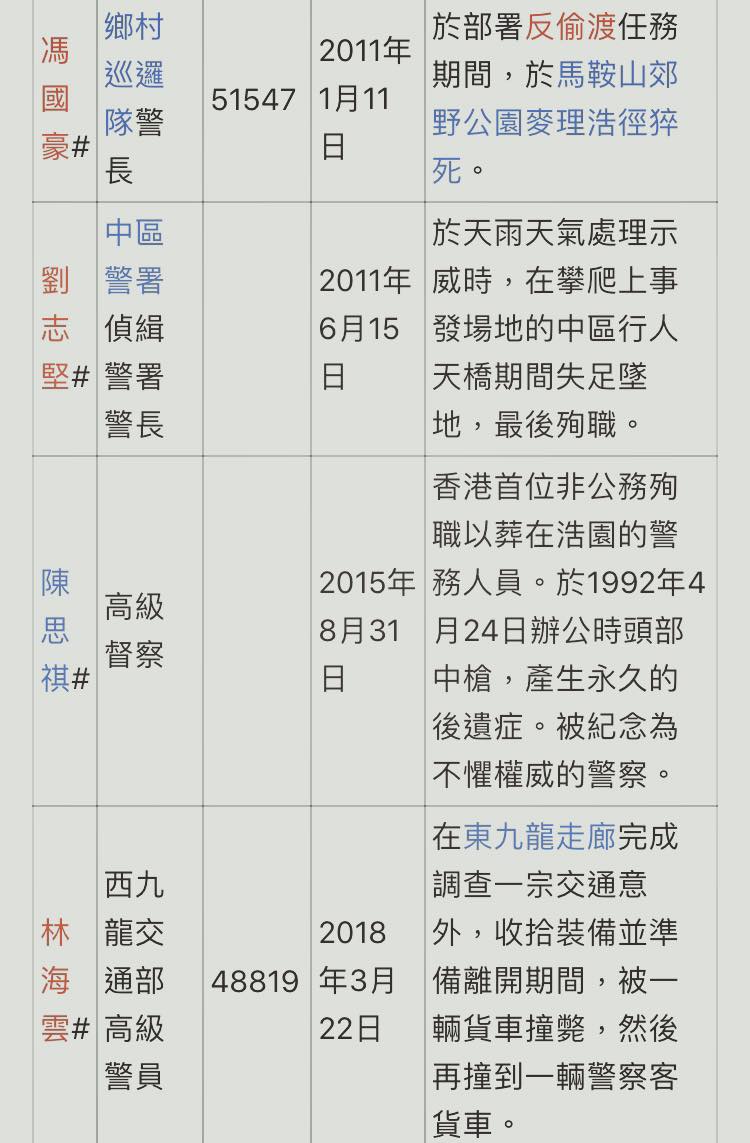Open the 馬鞍山郊野公園麥理浩徑猝死 link
Screen dimensions: 750x1143
pos(555,123)
